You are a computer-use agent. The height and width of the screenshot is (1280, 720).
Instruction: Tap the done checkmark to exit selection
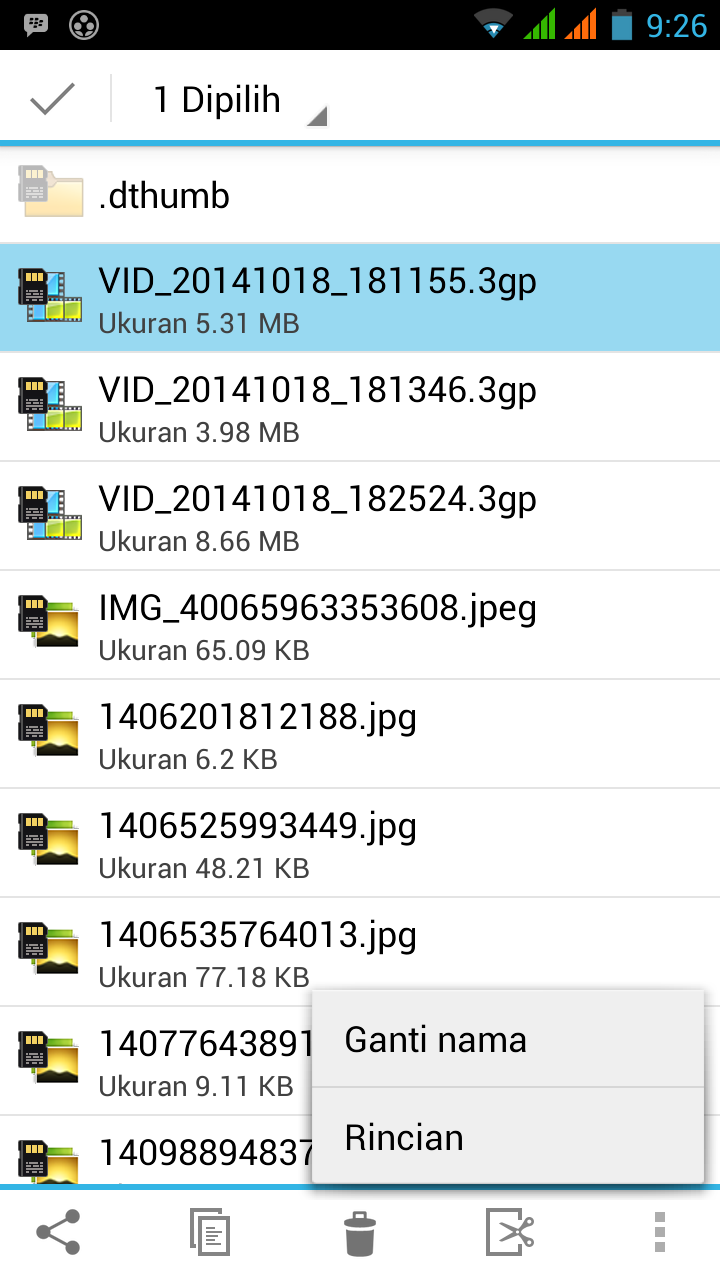tap(54, 99)
